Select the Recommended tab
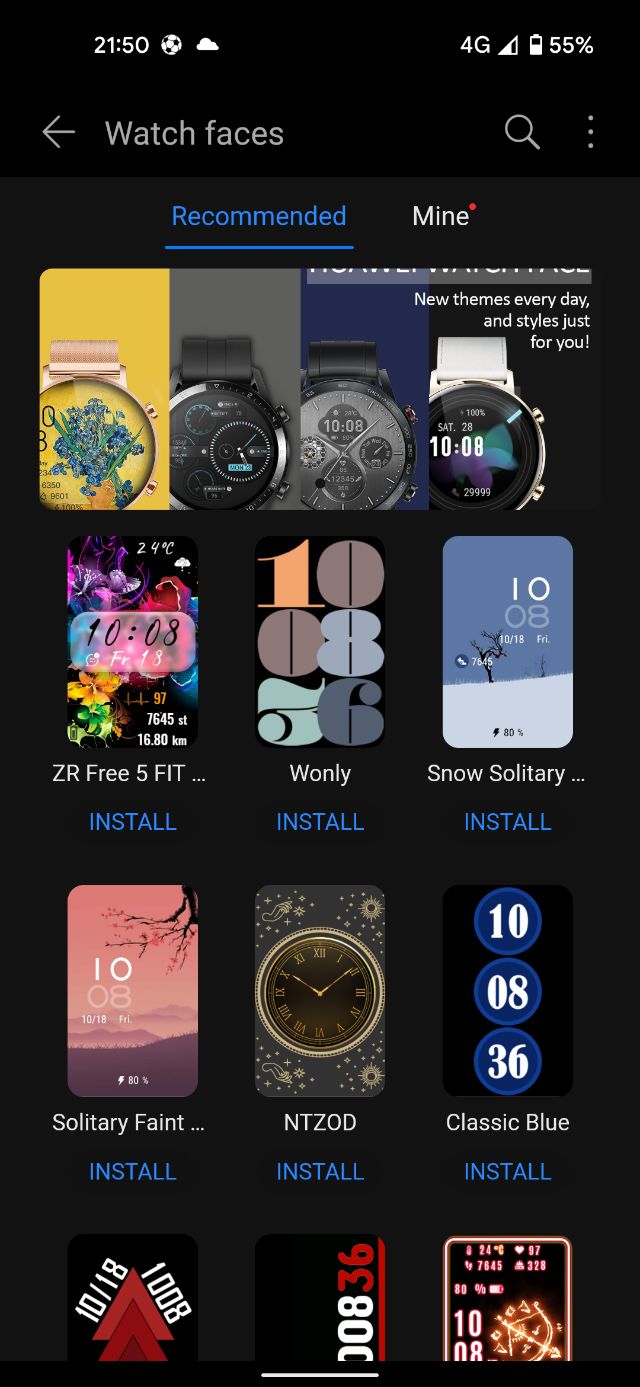 pos(259,216)
